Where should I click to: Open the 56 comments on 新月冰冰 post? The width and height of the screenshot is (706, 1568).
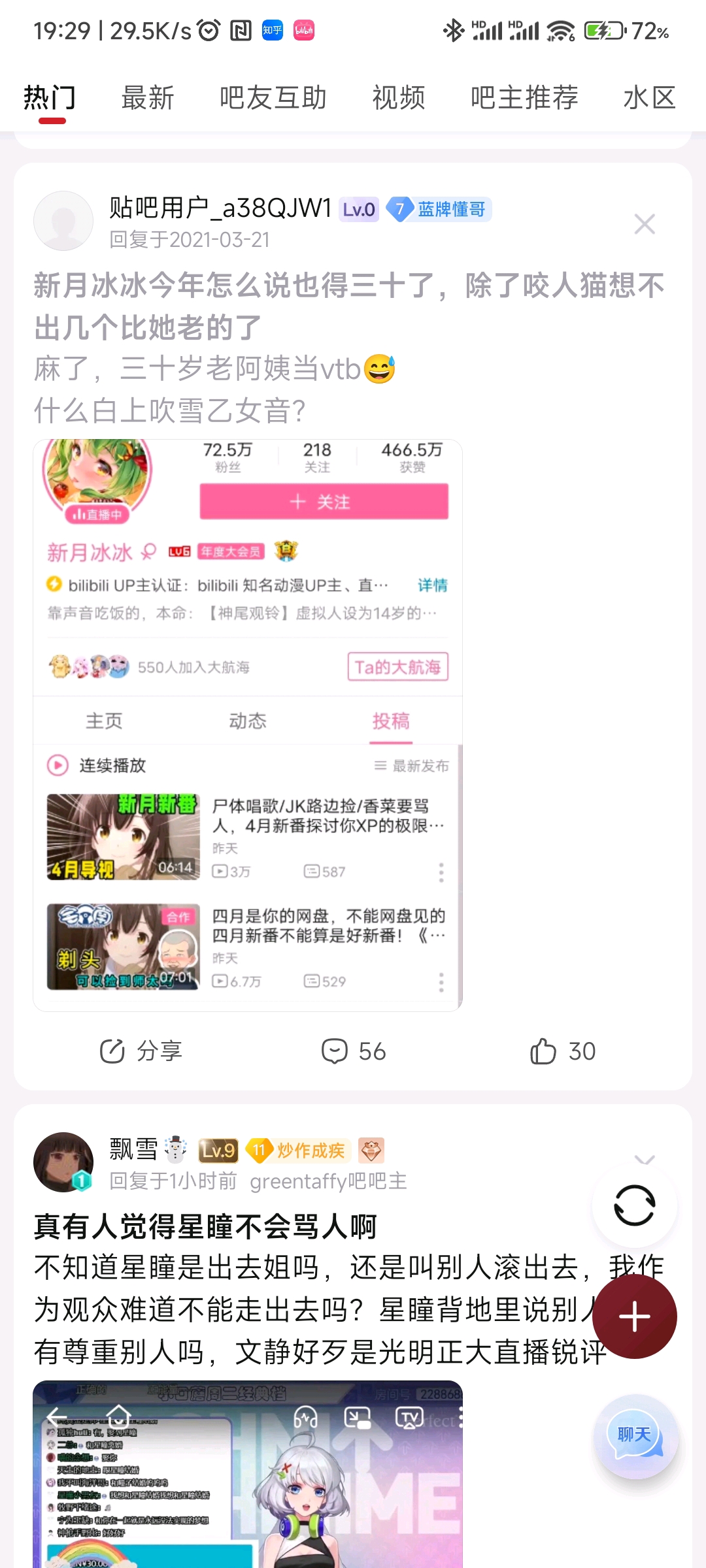[354, 1051]
